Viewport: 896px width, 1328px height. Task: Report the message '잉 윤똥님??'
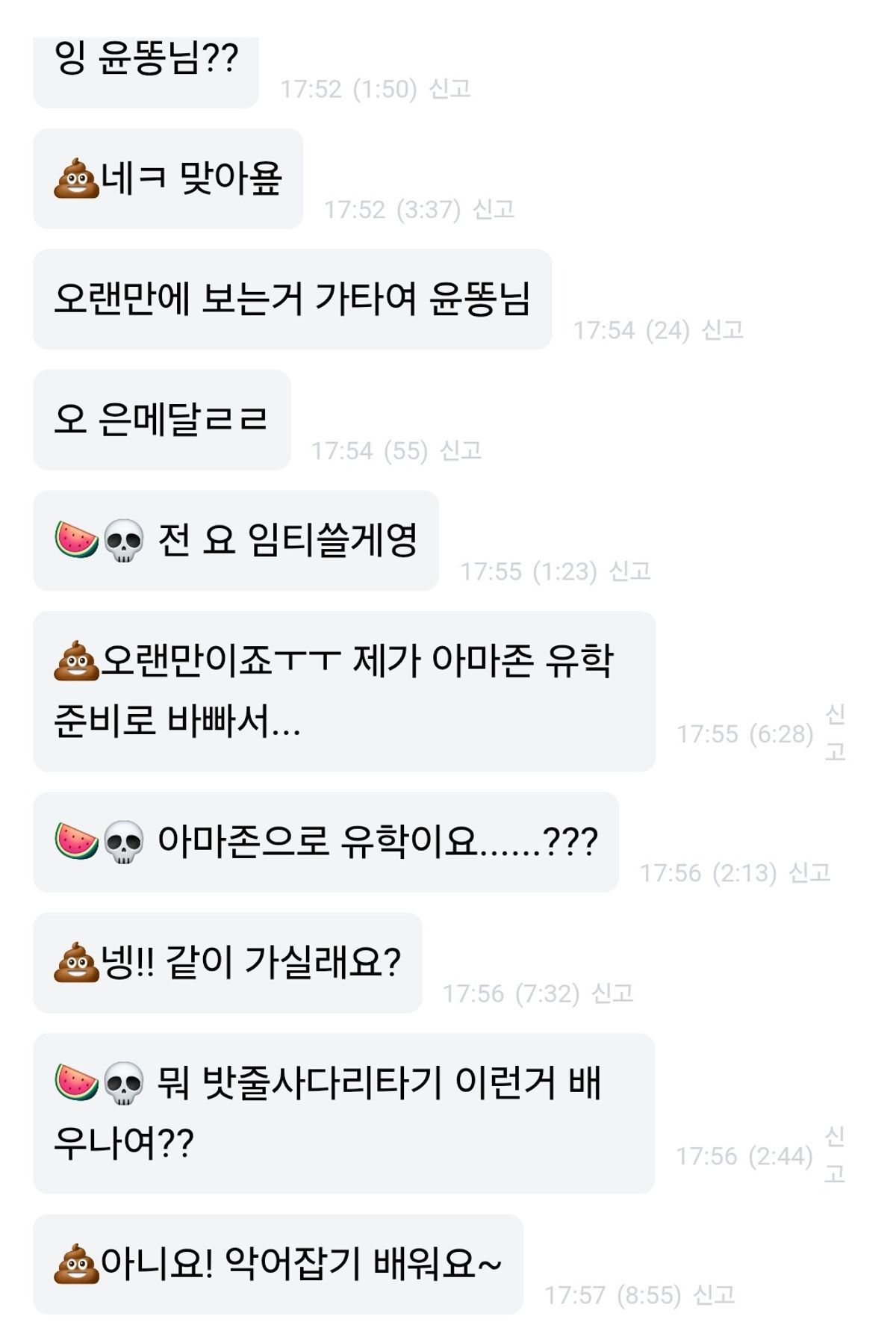coord(449,89)
